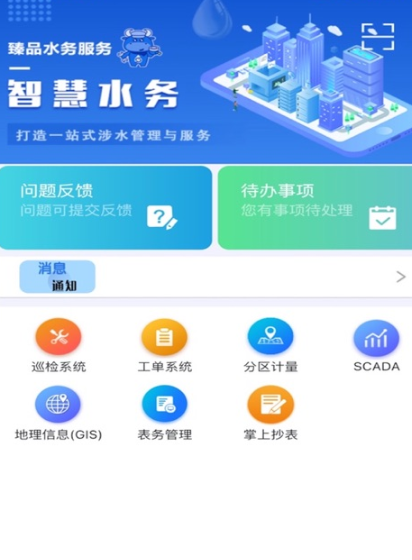The image size is (412, 560).
Task: Open the 问题反馈 card
Action: click(106, 208)
